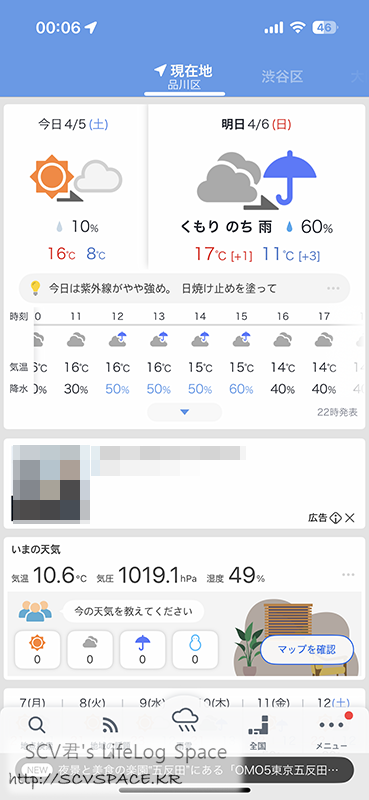Viewport: 369px width, 800px height.
Task: Report sunny weather now
Action: pos(37,649)
